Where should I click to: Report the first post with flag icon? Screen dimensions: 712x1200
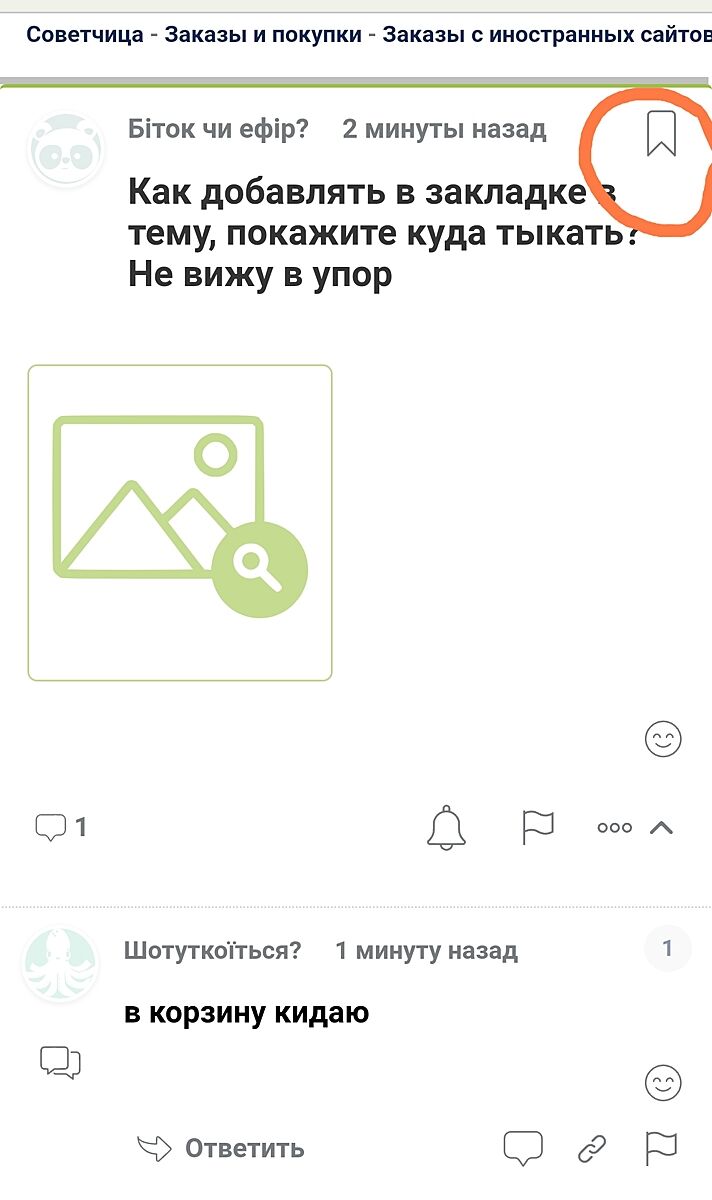click(x=538, y=827)
